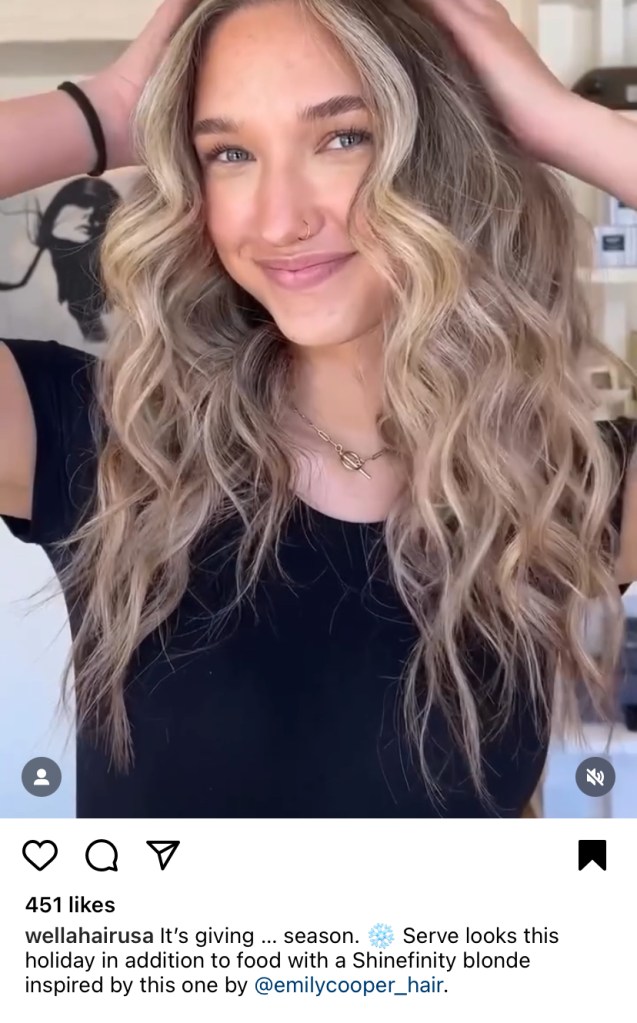Open the wellahairusa profile from caption
The width and height of the screenshot is (637, 1023).
point(90,936)
